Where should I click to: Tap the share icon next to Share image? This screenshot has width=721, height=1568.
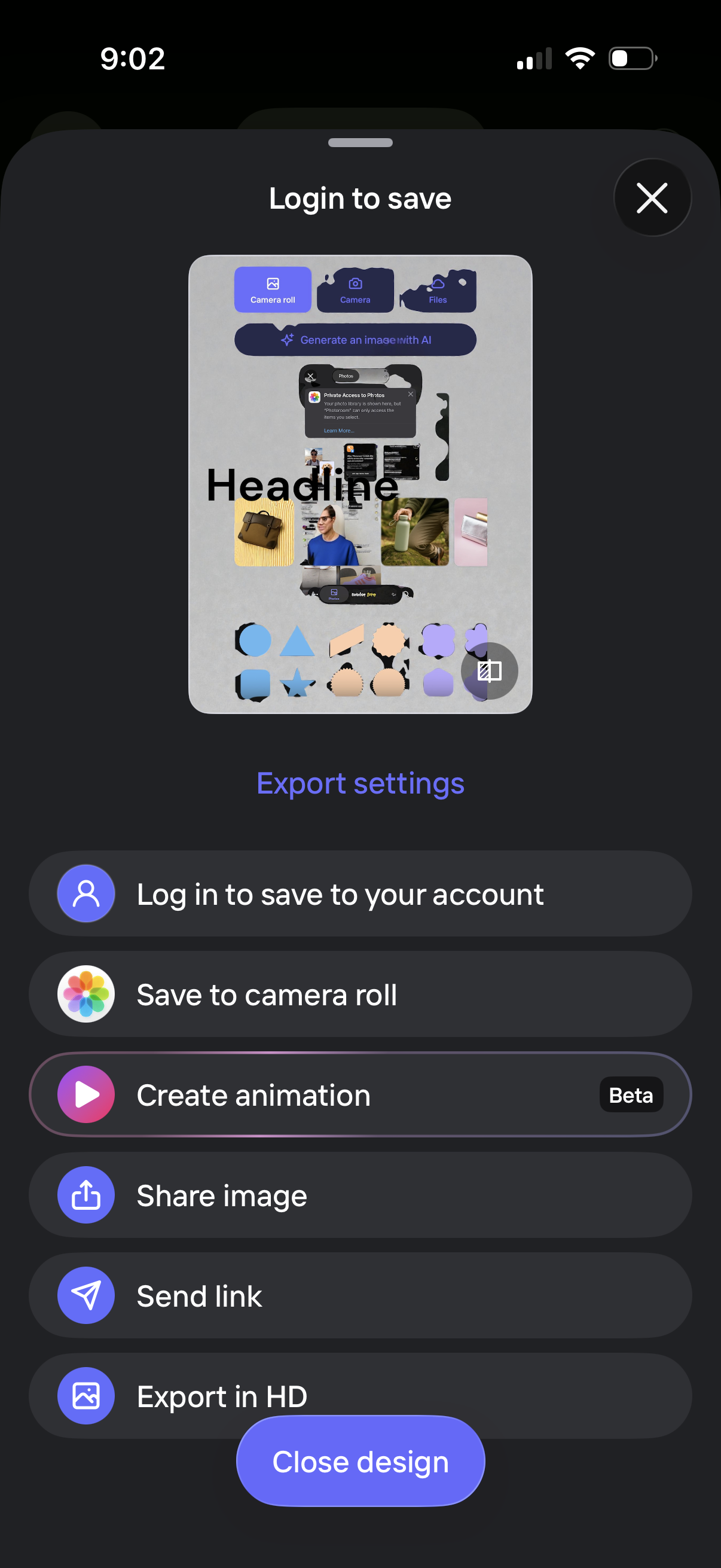pos(85,1194)
